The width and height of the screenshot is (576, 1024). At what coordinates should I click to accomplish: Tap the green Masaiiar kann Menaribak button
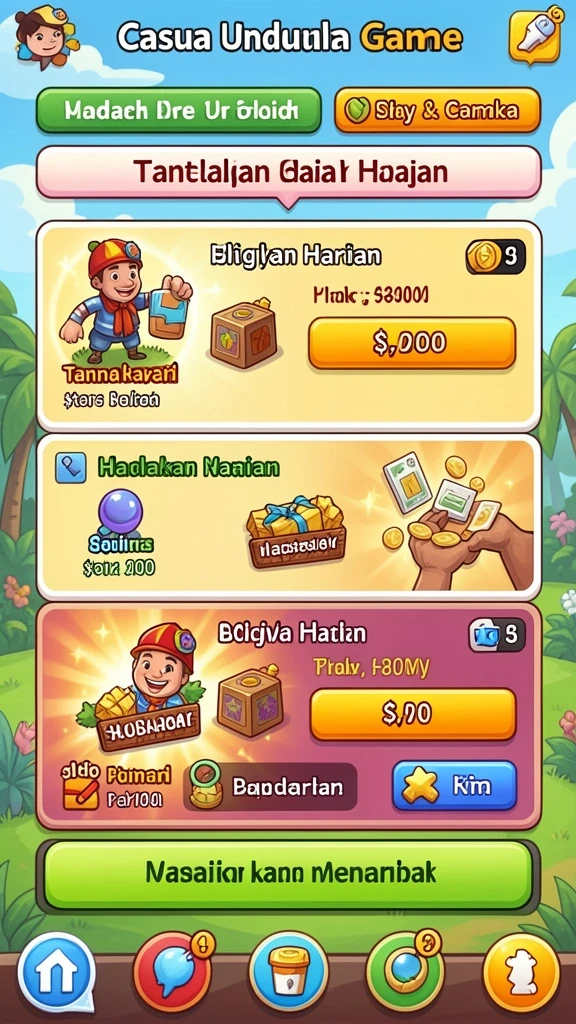tap(288, 874)
